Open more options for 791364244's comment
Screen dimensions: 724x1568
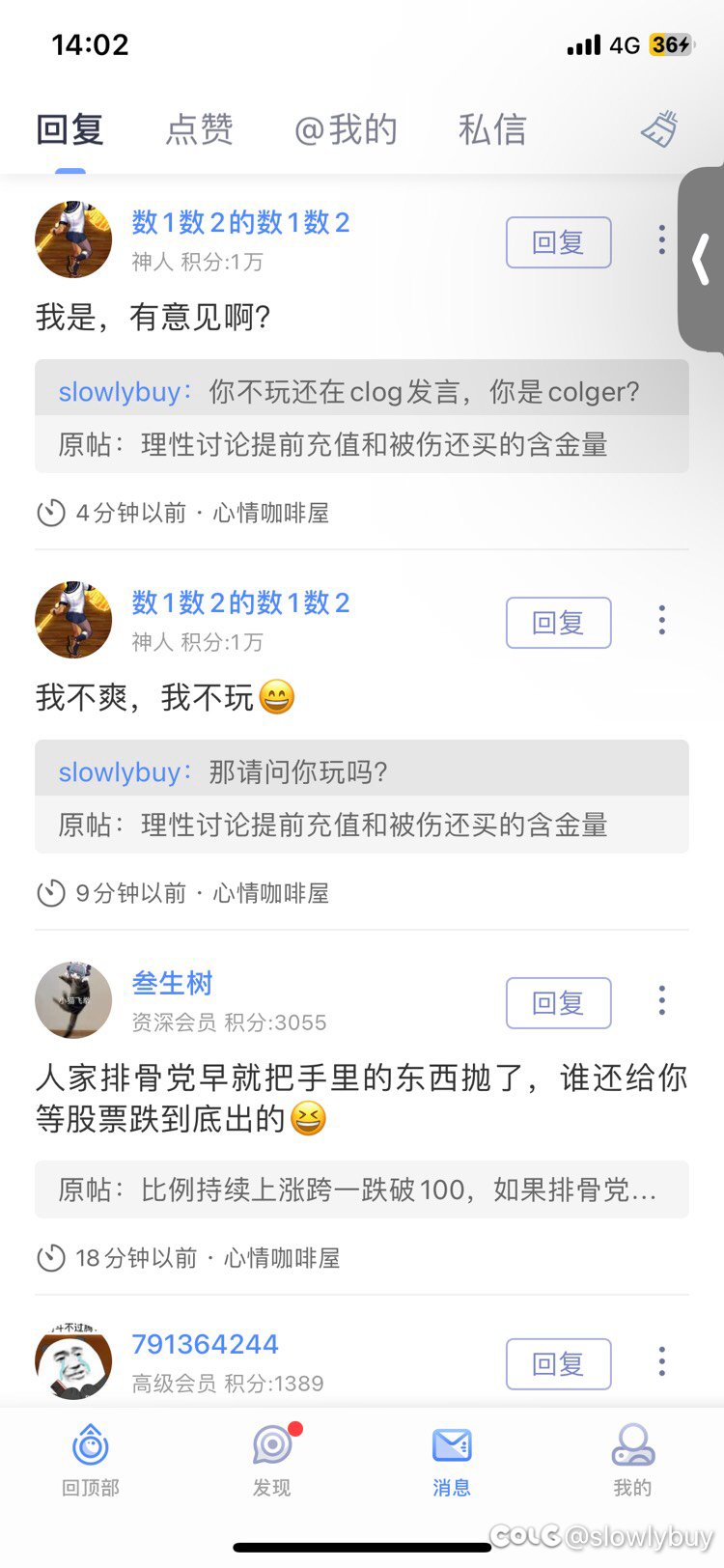662,1361
